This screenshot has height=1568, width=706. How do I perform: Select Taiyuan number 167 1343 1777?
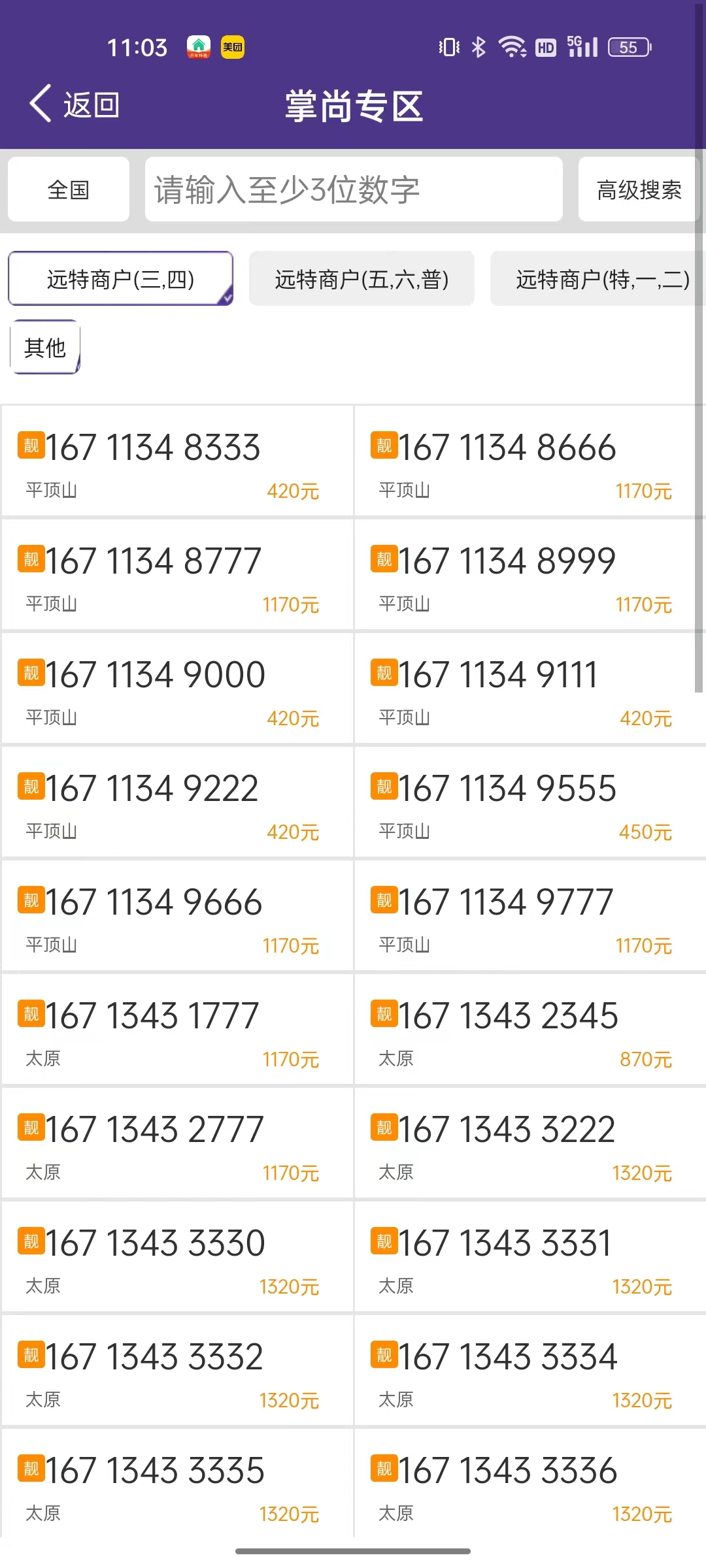177,1030
